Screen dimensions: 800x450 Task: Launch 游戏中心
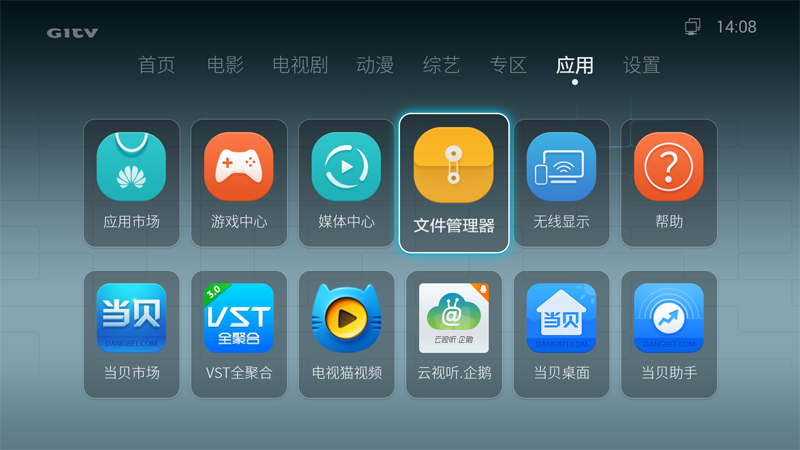pyautogui.click(x=239, y=183)
